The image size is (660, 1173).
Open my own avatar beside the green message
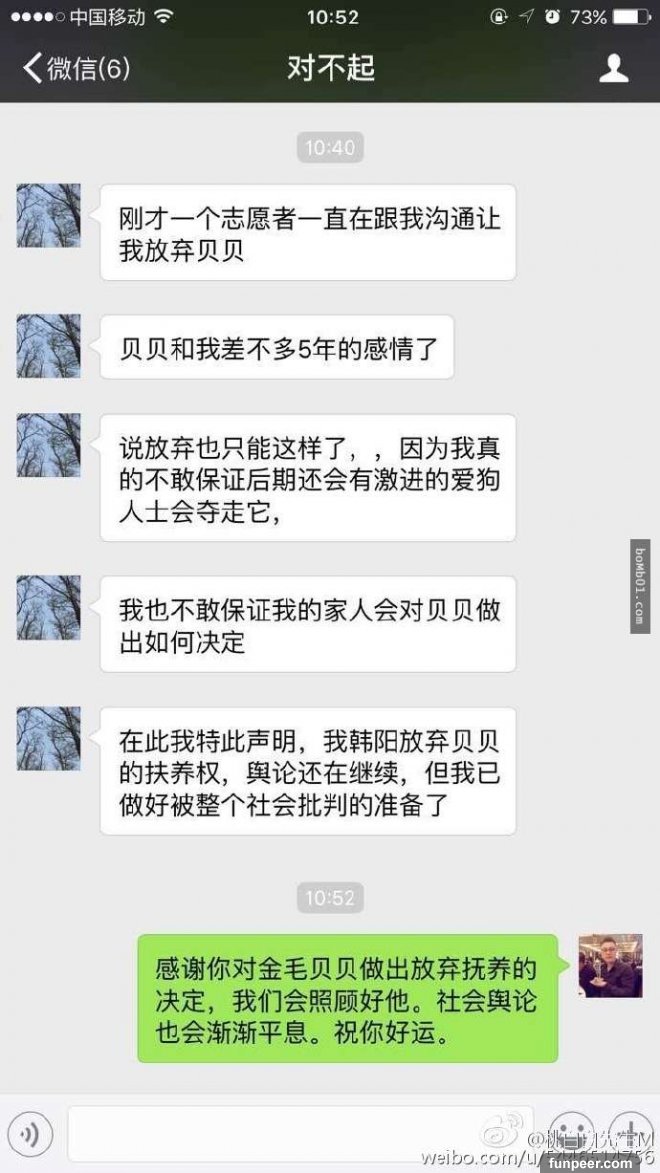(x=610, y=965)
